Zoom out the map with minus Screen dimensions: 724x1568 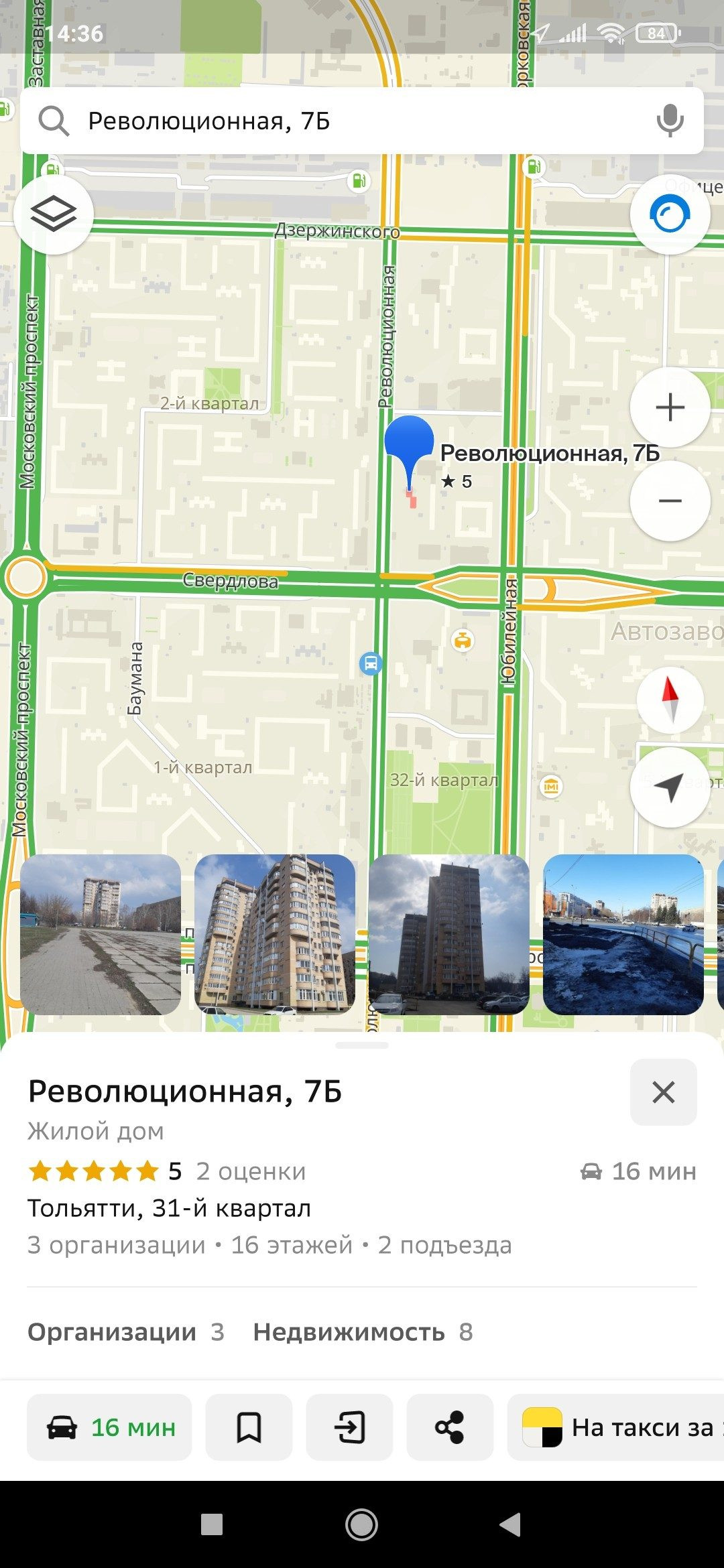pos(669,501)
